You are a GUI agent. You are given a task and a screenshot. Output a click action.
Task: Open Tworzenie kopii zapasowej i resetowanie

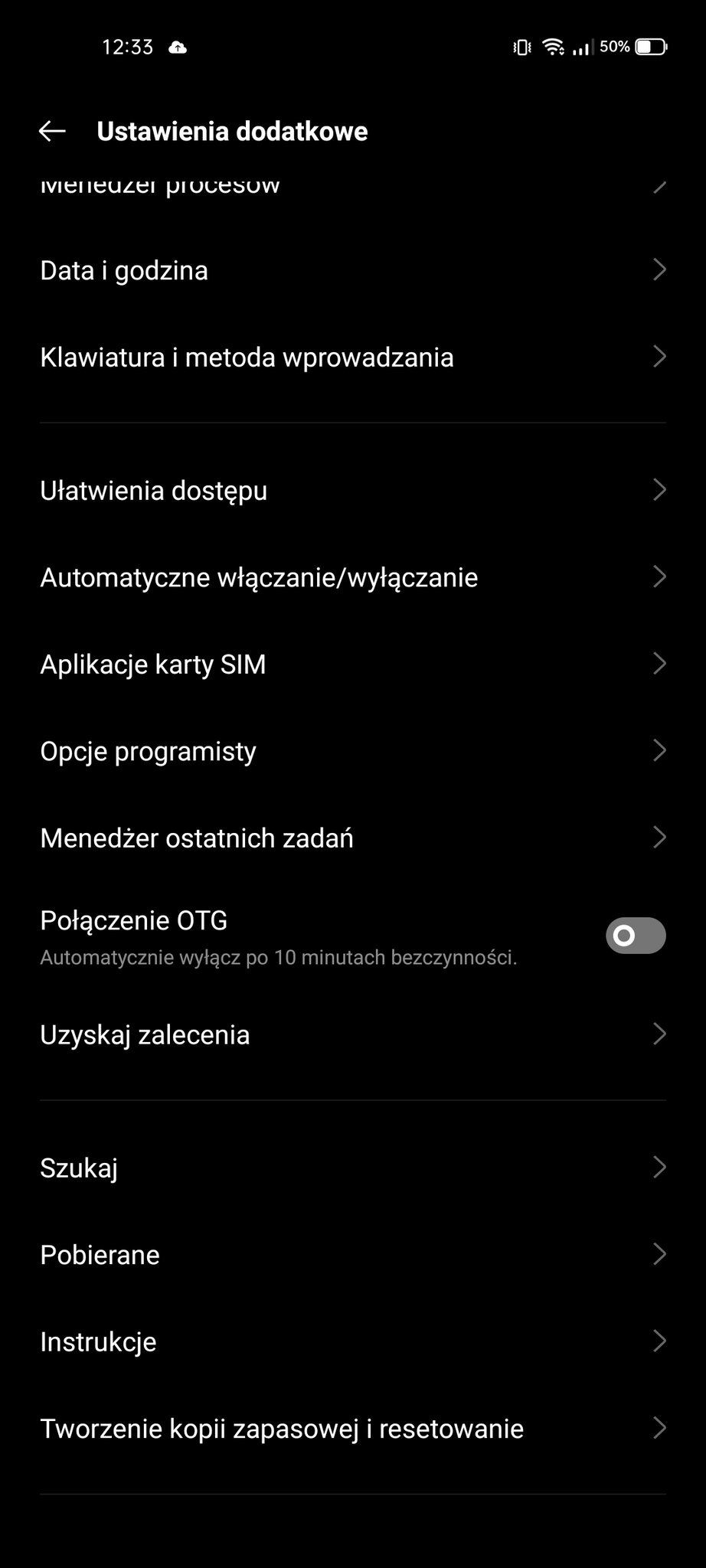(353, 1429)
